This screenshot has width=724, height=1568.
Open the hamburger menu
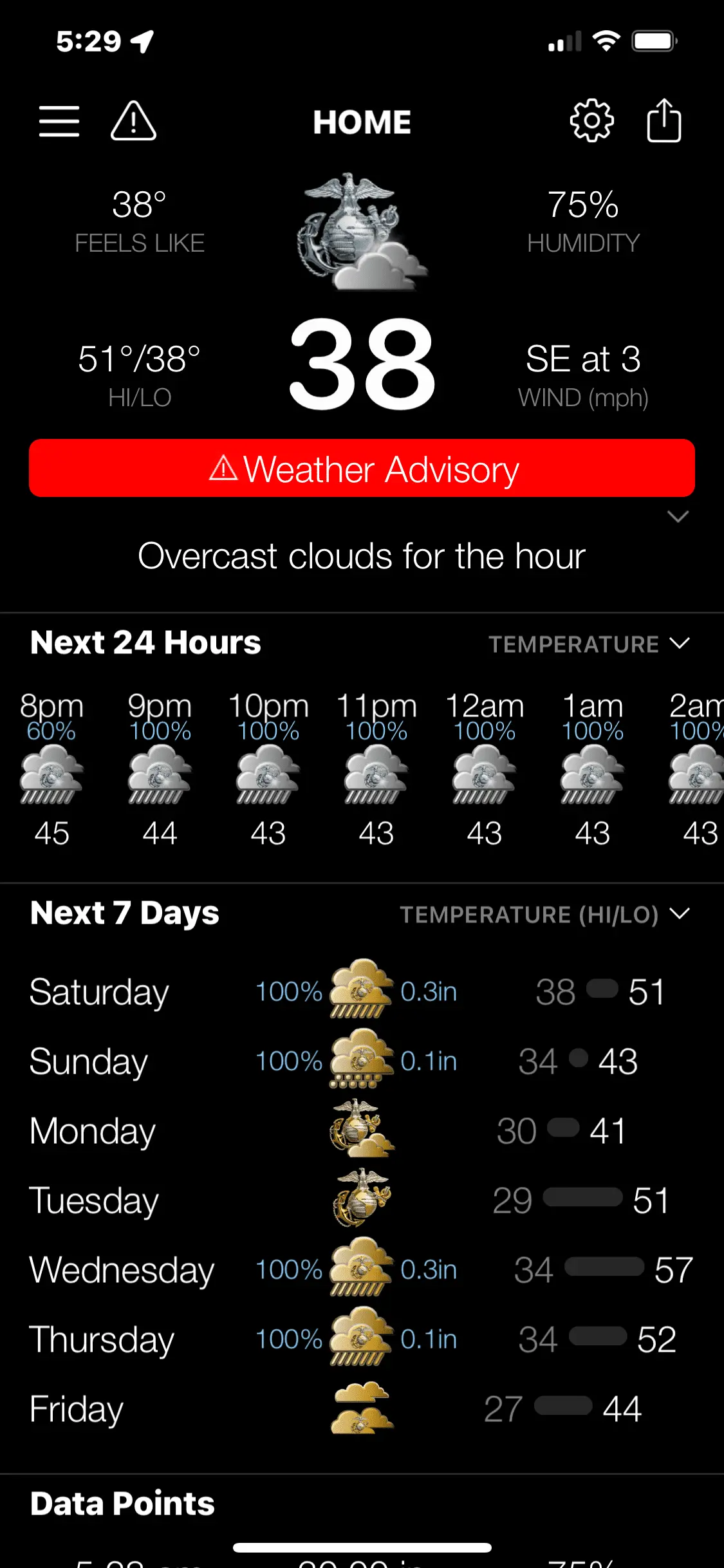[x=59, y=121]
